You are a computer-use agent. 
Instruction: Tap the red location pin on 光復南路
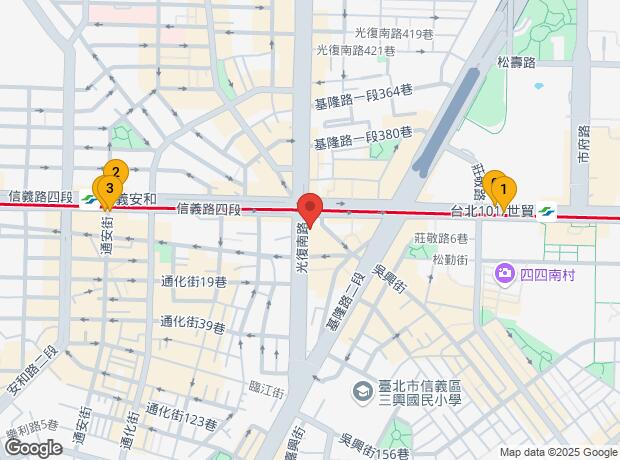(x=310, y=209)
